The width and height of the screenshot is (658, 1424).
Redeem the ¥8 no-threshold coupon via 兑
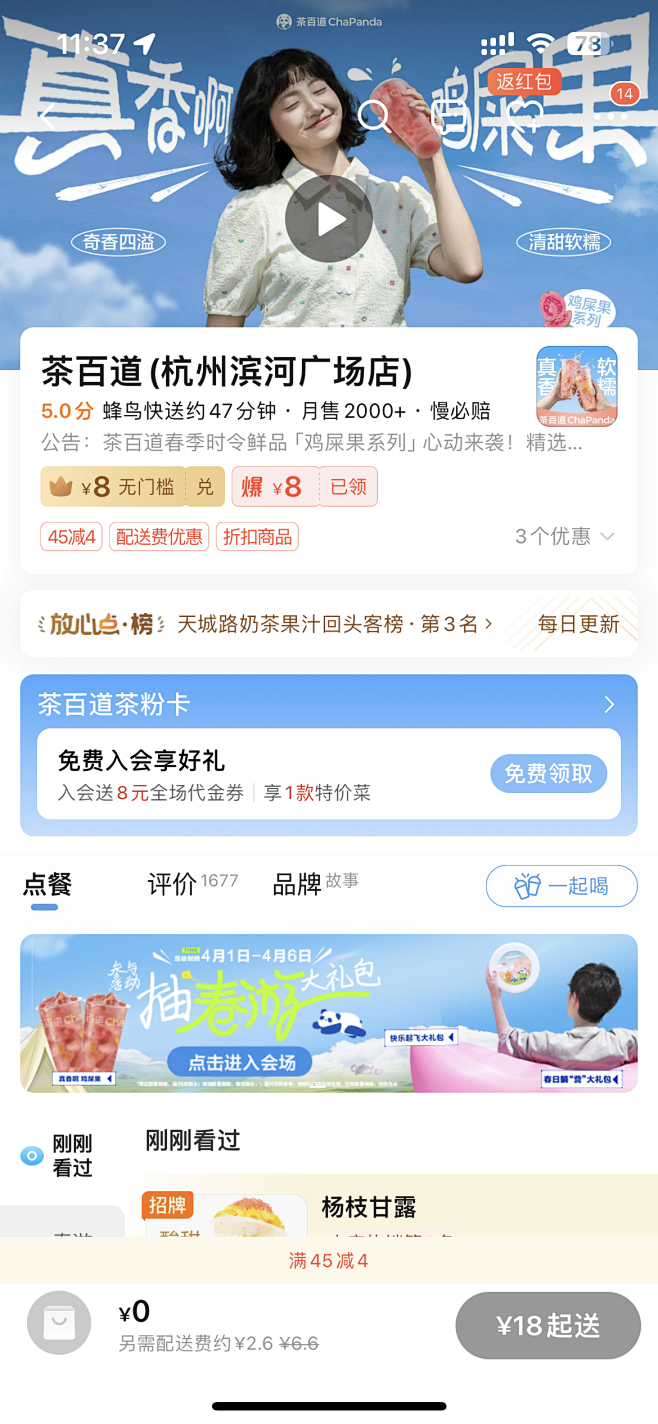(x=205, y=487)
